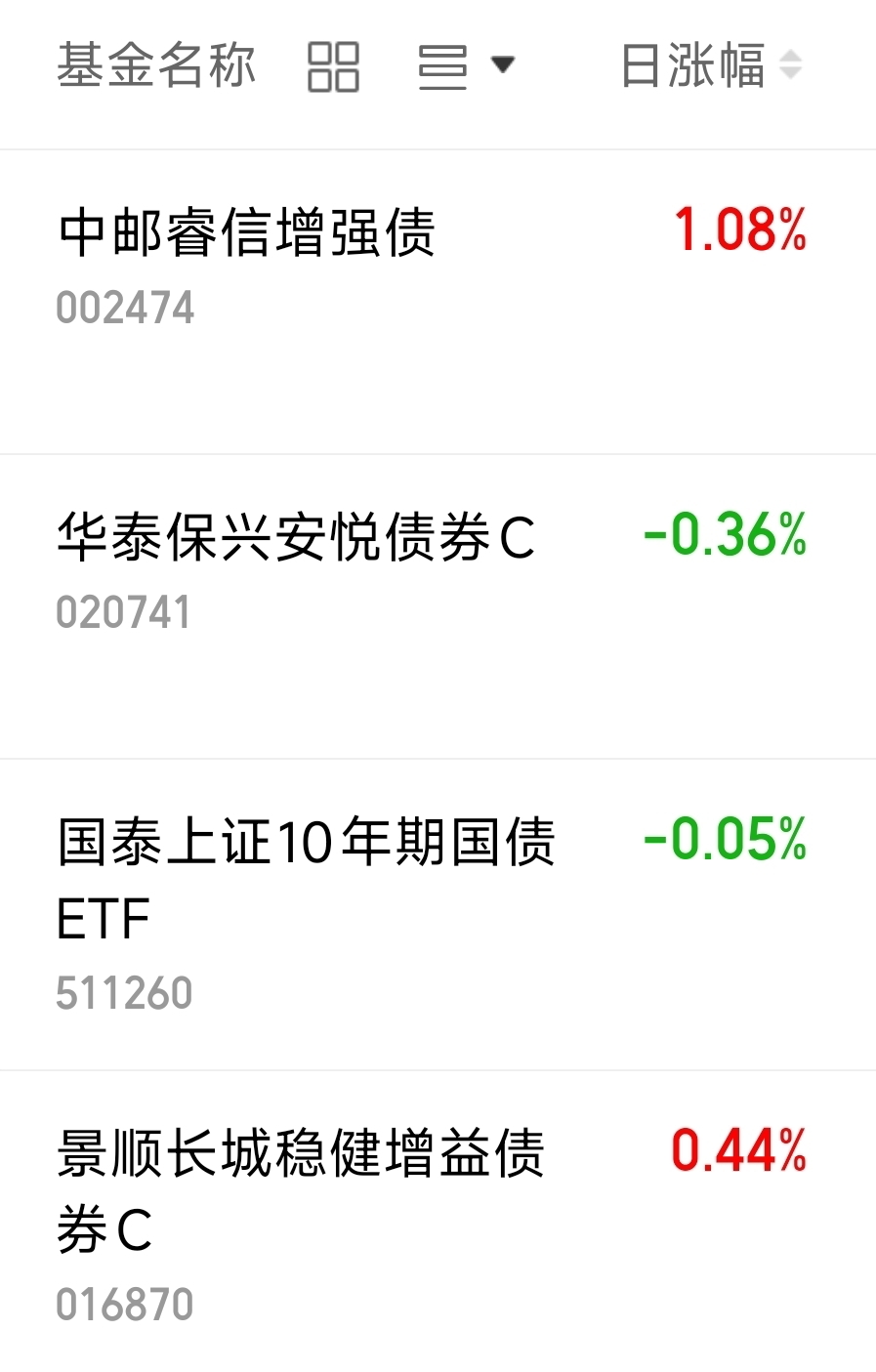Open the list view dropdown

pos(466,66)
